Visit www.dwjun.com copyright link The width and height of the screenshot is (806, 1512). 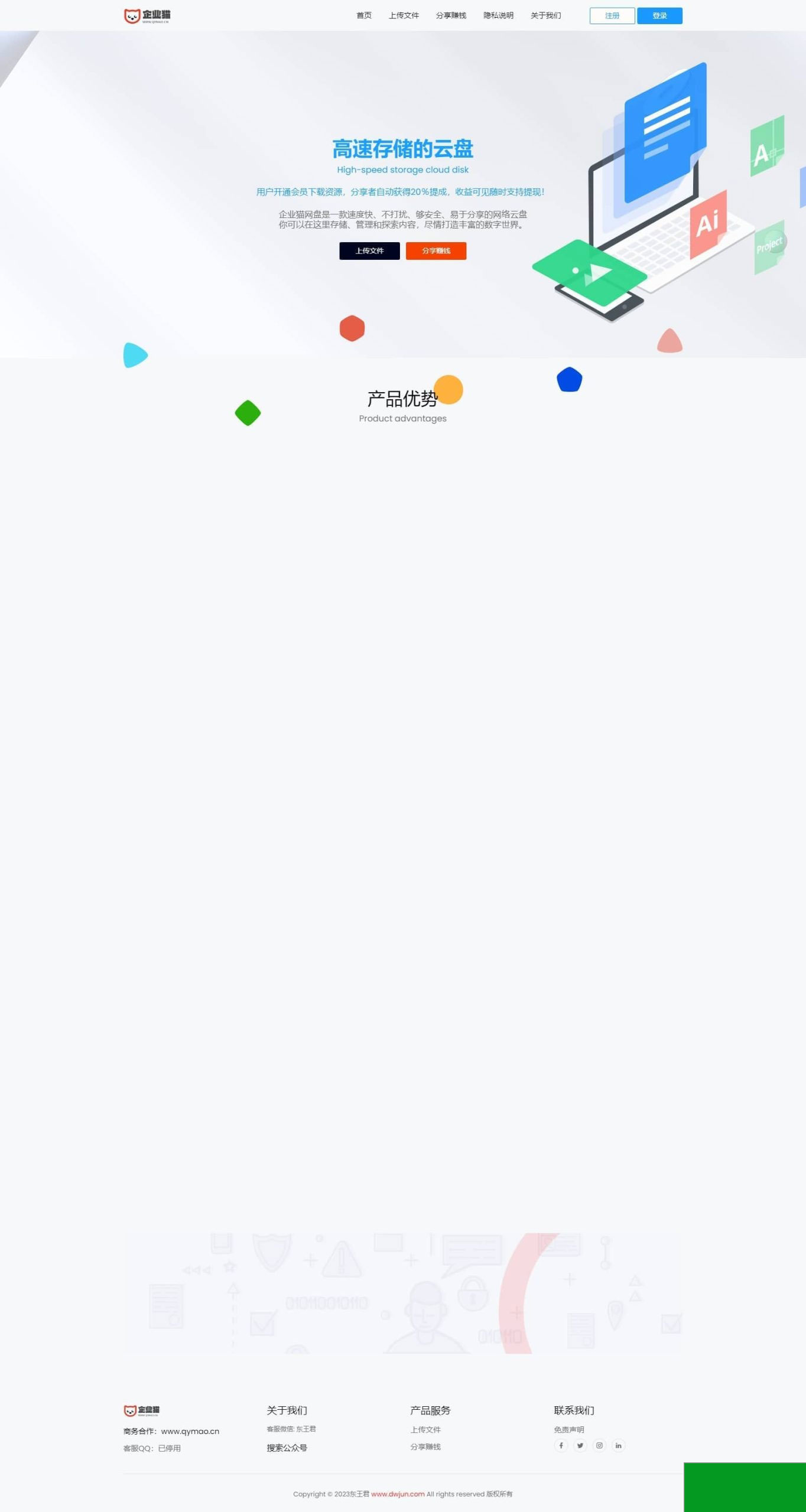tap(398, 1494)
